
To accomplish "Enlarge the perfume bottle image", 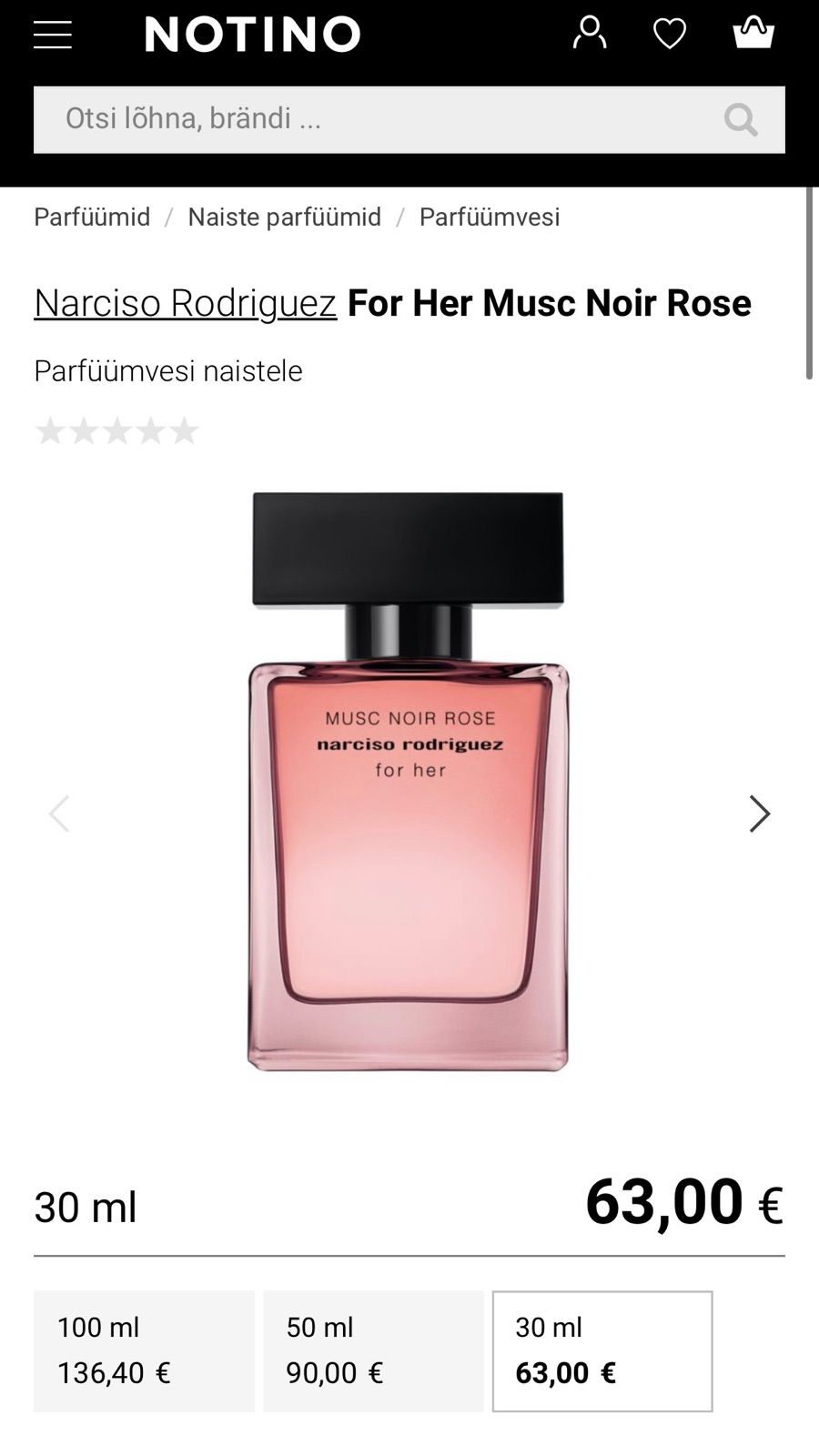I will (x=408, y=783).
